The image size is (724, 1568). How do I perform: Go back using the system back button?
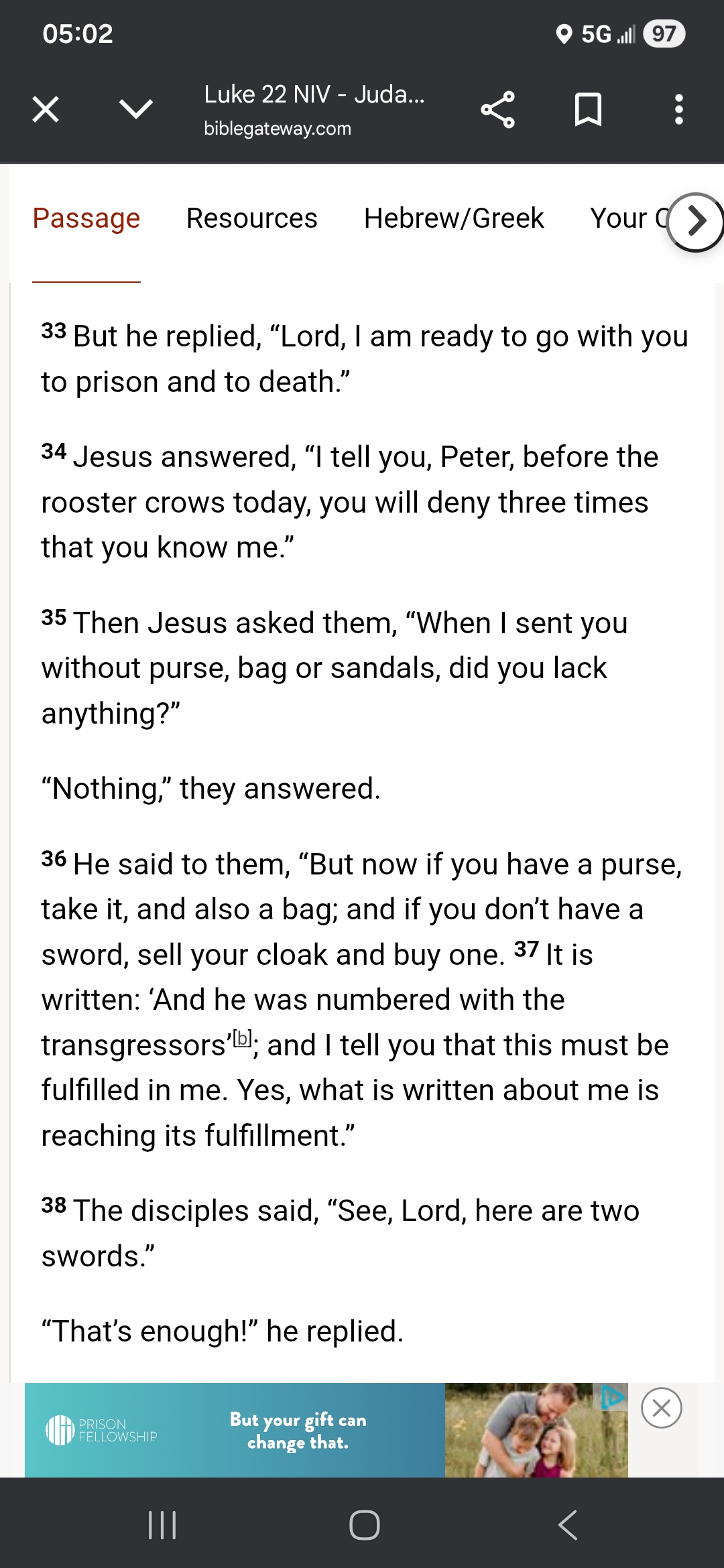click(x=568, y=1525)
